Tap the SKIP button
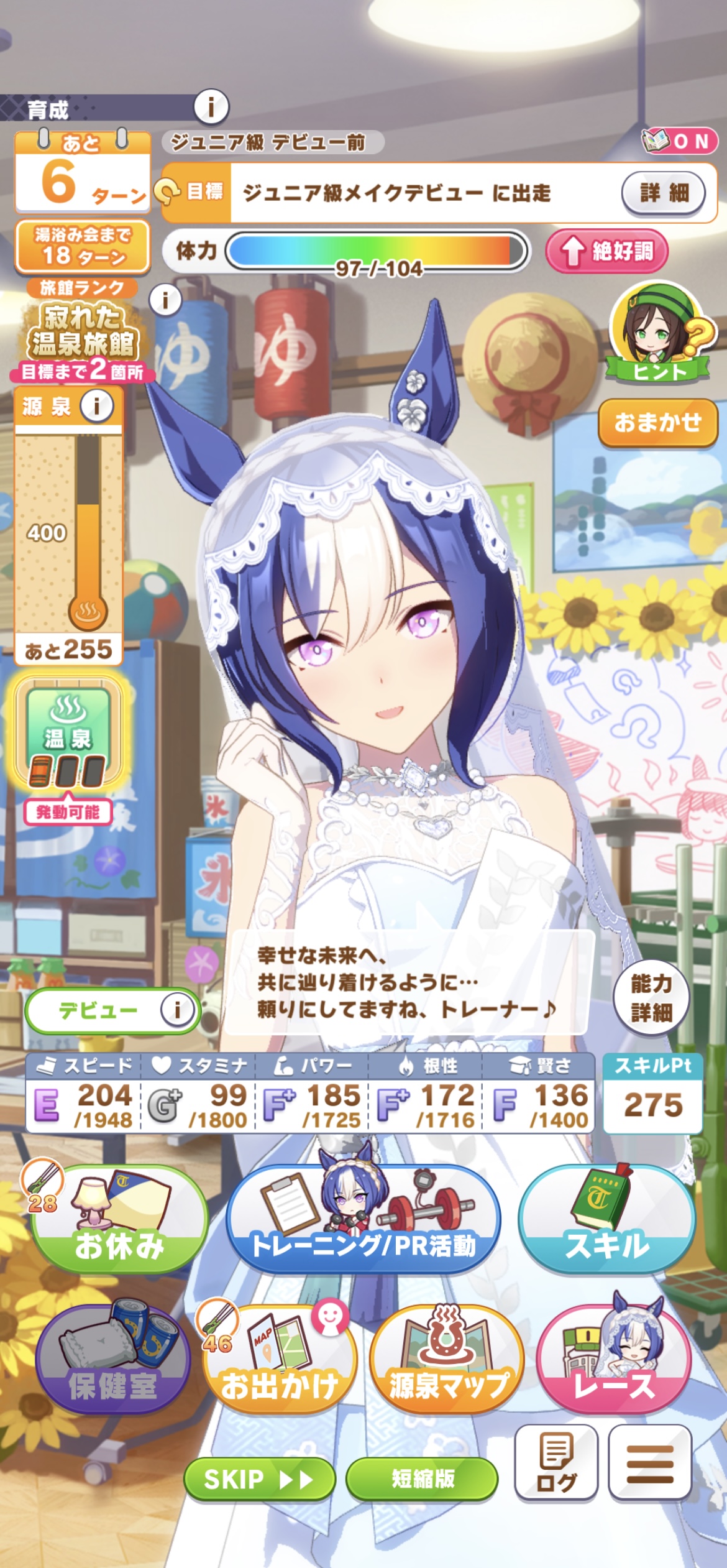 point(259,1480)
